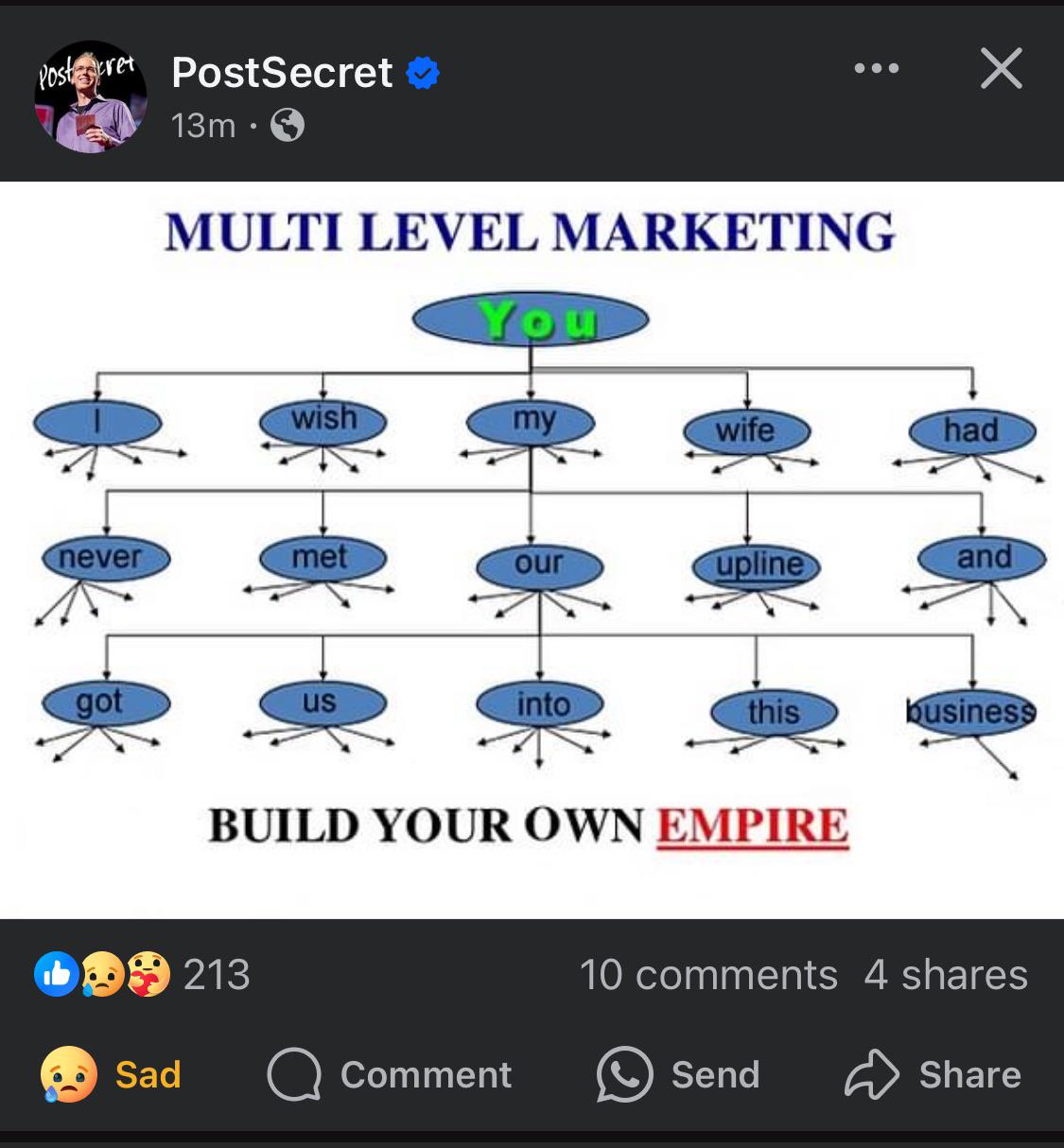1064x1148 pixels.
Task: Comment on this post
Action: pyautogui.click(x=390, y=1075)
